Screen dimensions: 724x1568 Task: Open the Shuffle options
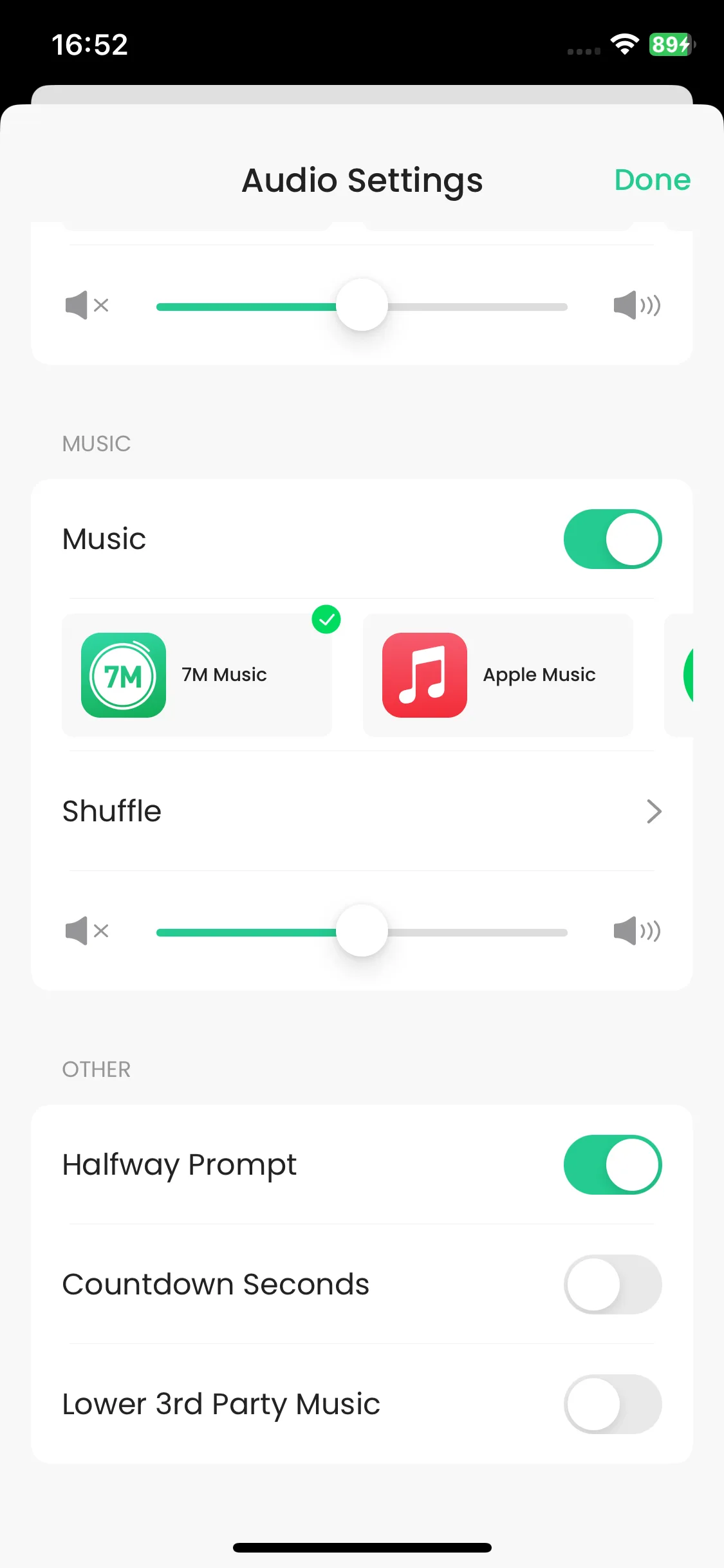point(362,811)
